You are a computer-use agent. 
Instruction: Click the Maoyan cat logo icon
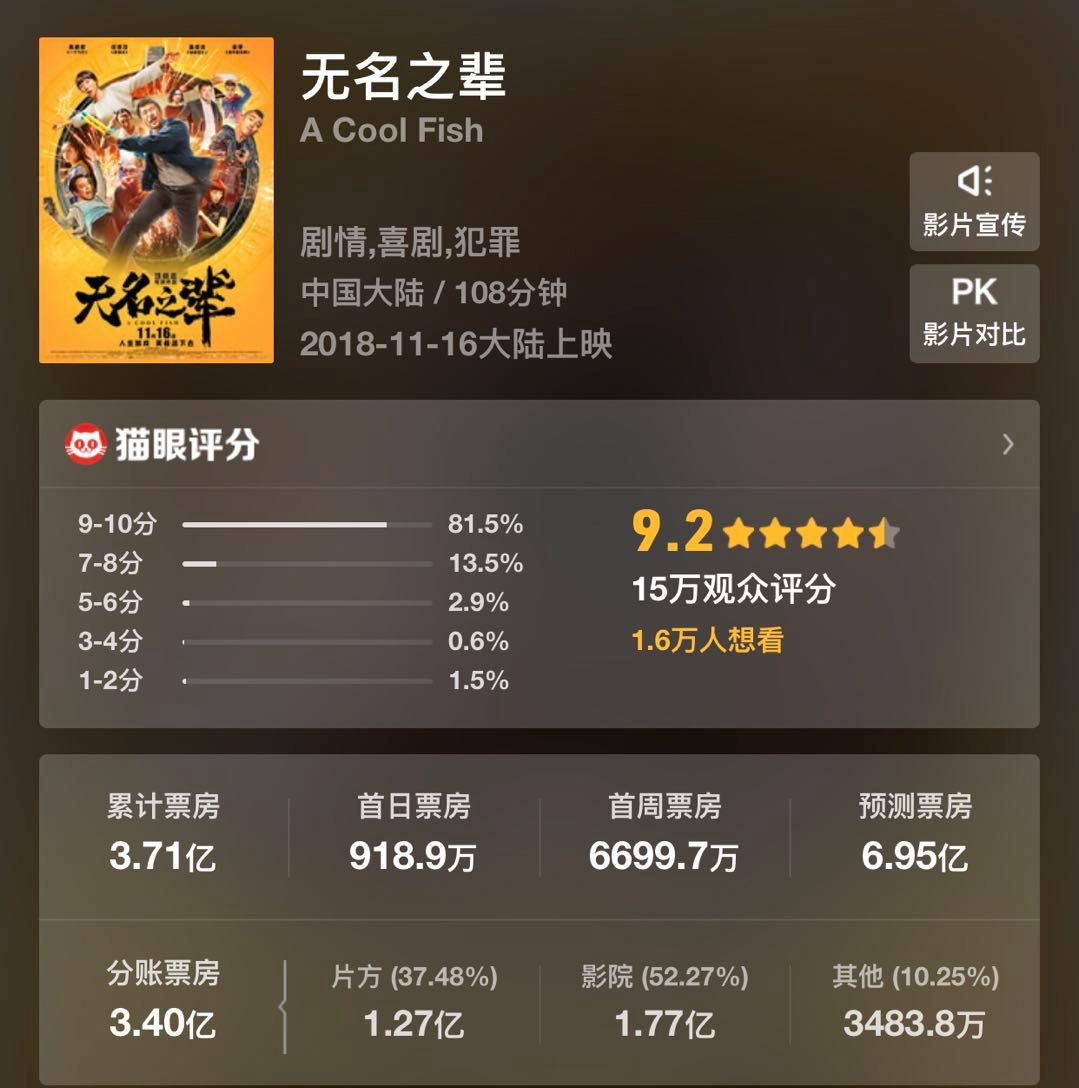(x=85, y=444)
